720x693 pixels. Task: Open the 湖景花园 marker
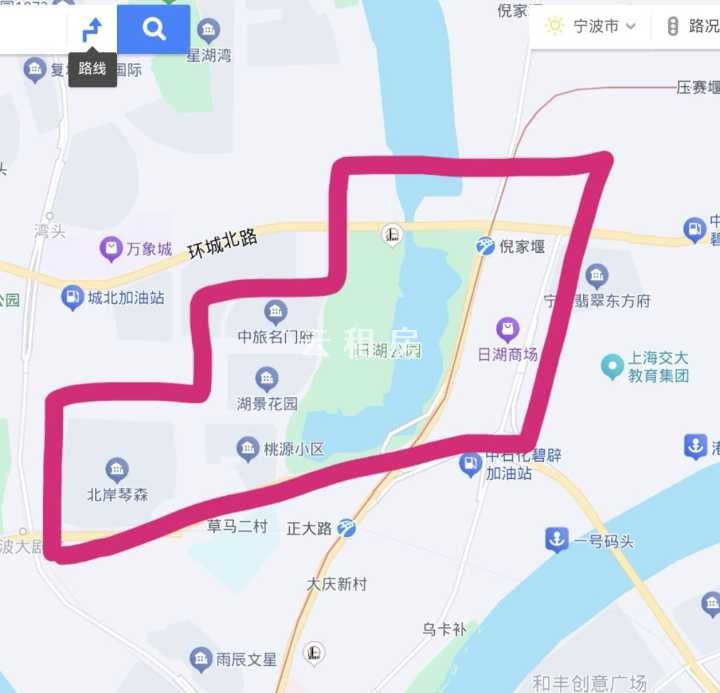266,379
